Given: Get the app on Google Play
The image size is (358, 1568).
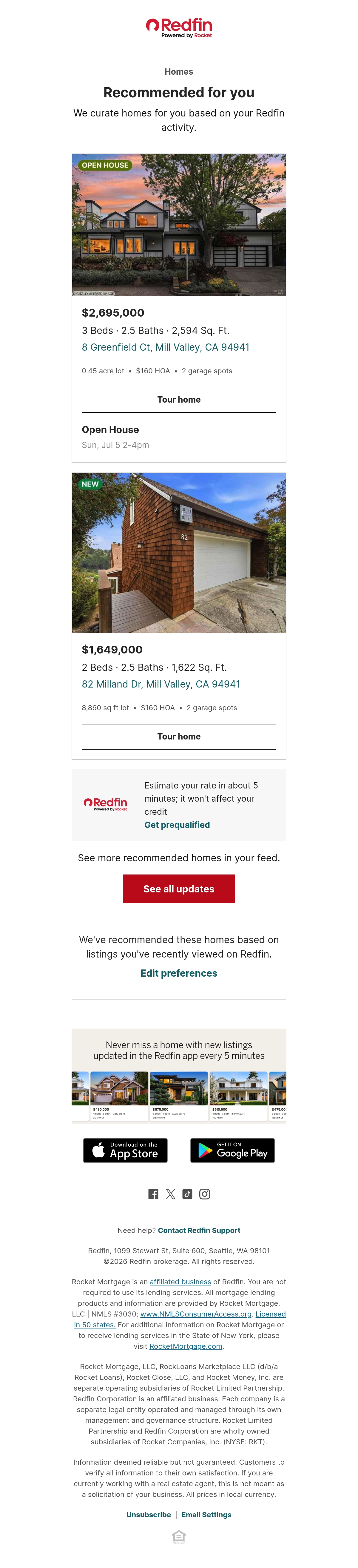Looking at the screenshot, I should tap(233, 1150).
